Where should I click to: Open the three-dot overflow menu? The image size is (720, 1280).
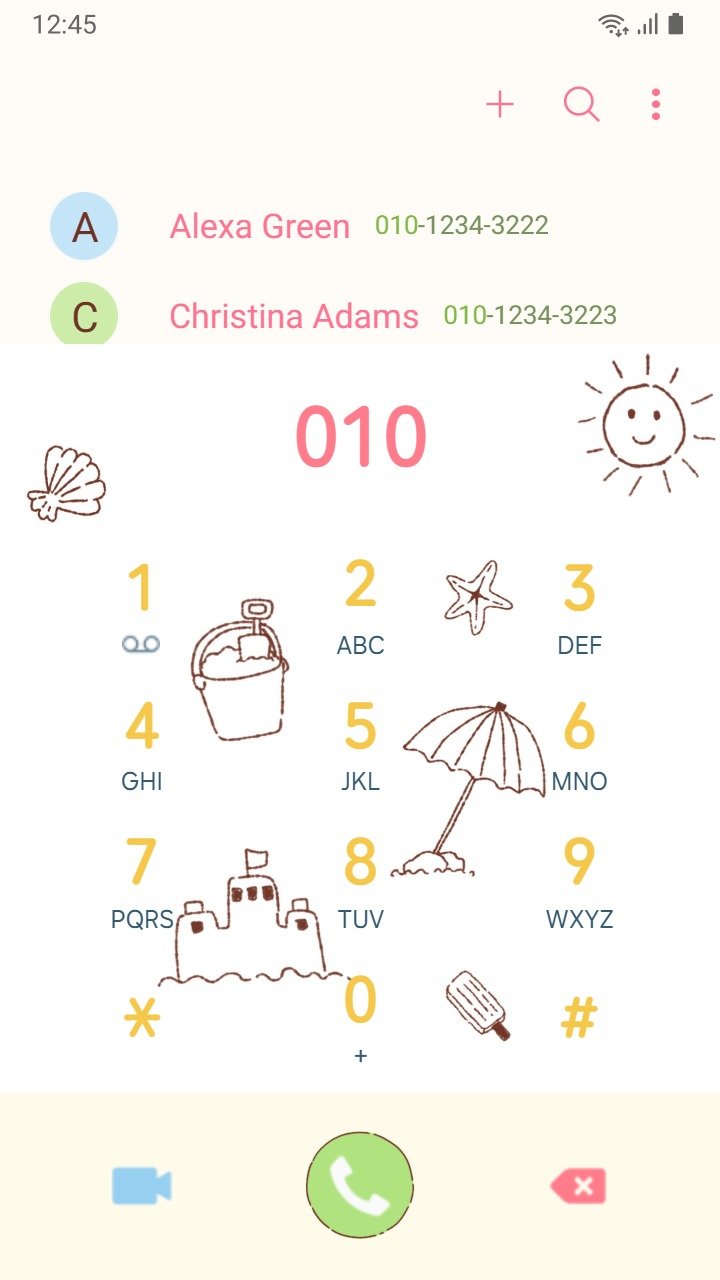pyautogui.click(x=656, y=104)
